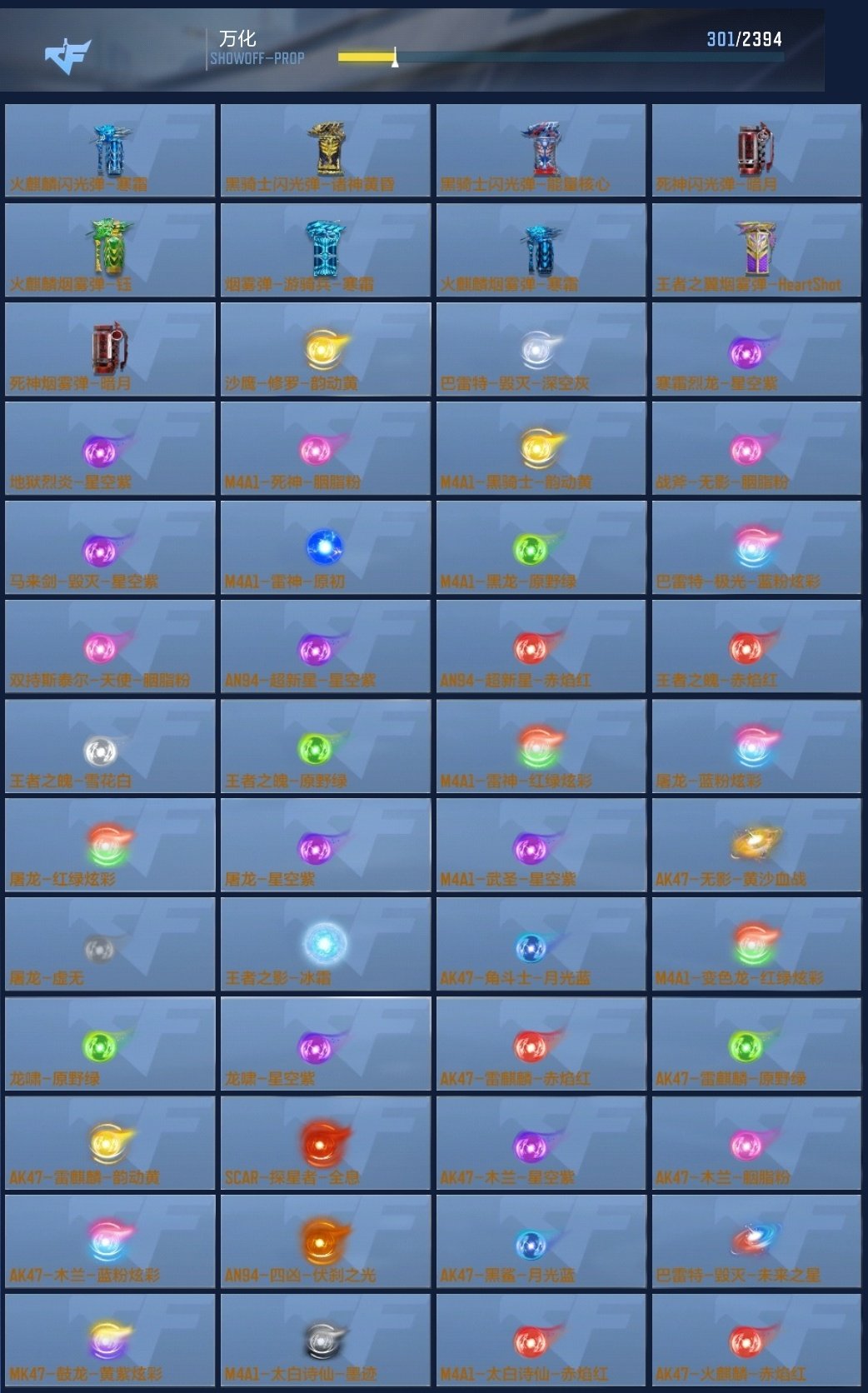This screenshot has width=868, height=1393.
Task: Open the AN94-超新星-赤焰红 tile
Action: tap(541, 647)
